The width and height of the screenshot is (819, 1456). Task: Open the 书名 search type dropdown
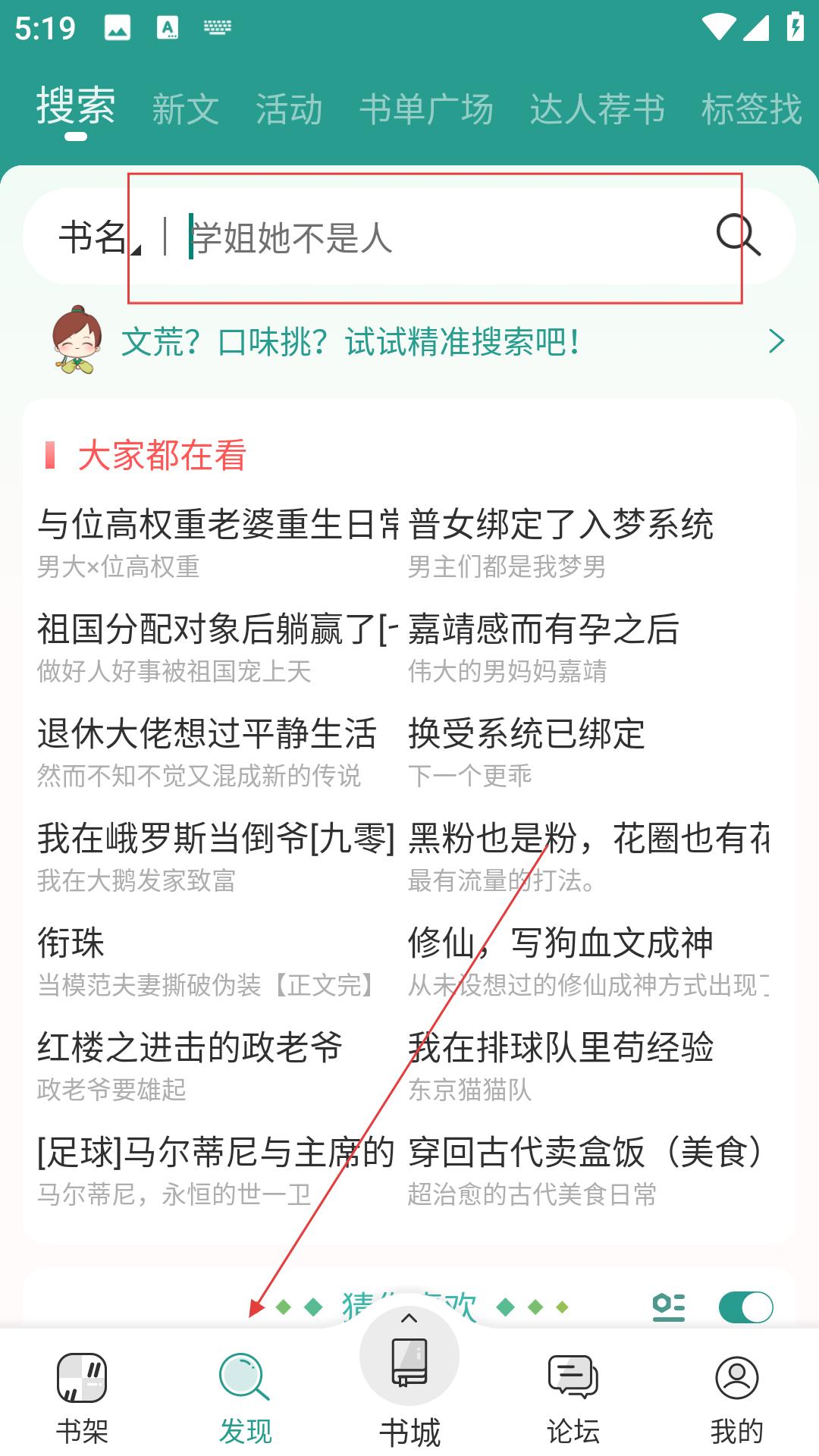point(97,237)
